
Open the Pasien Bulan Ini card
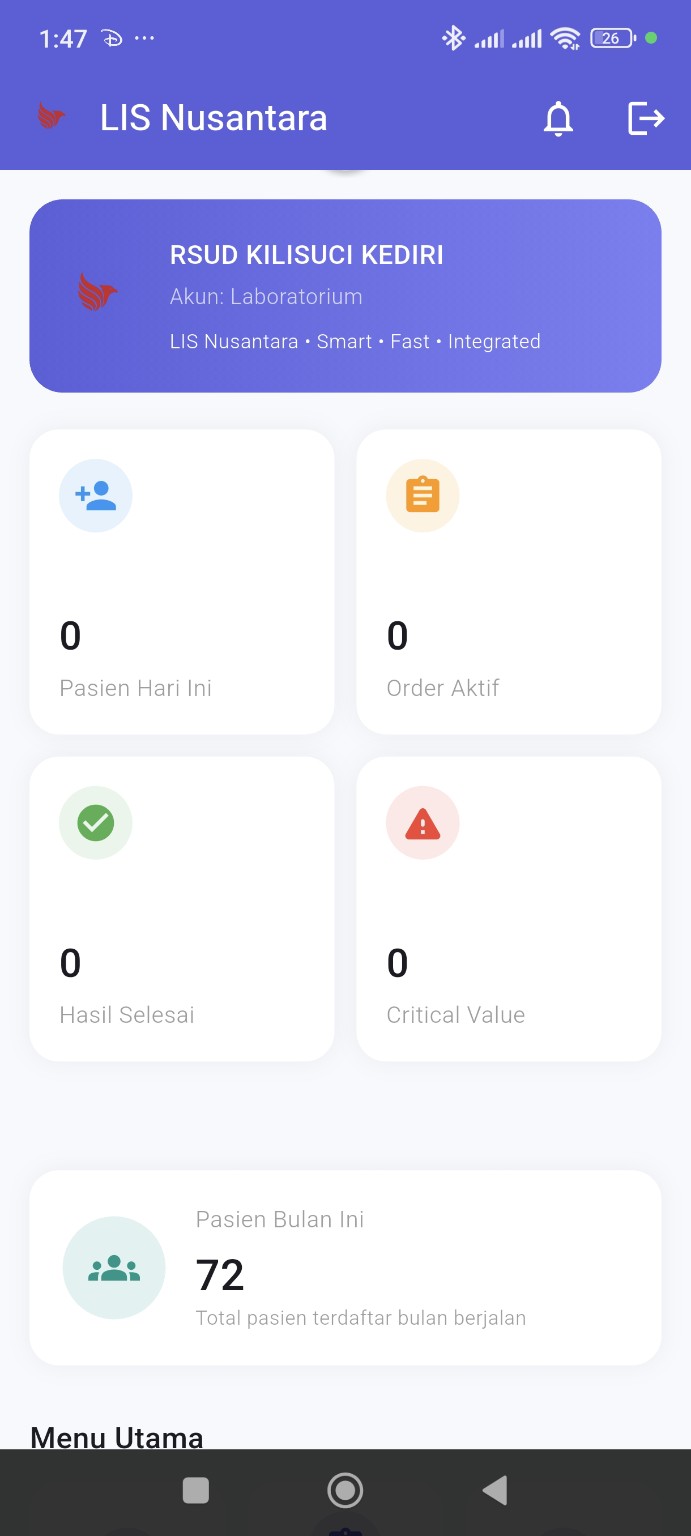click(345, 1267)
